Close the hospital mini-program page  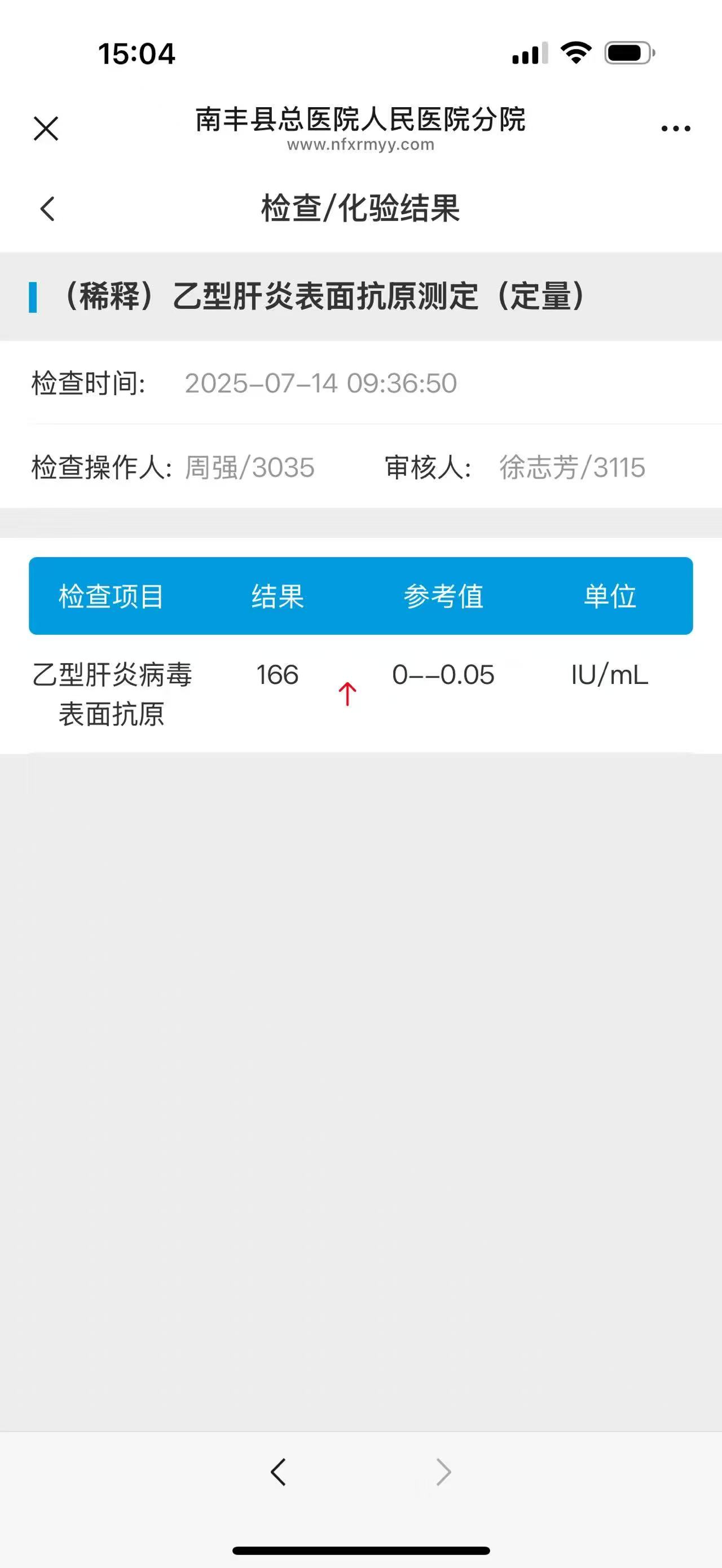coord(46,129)
